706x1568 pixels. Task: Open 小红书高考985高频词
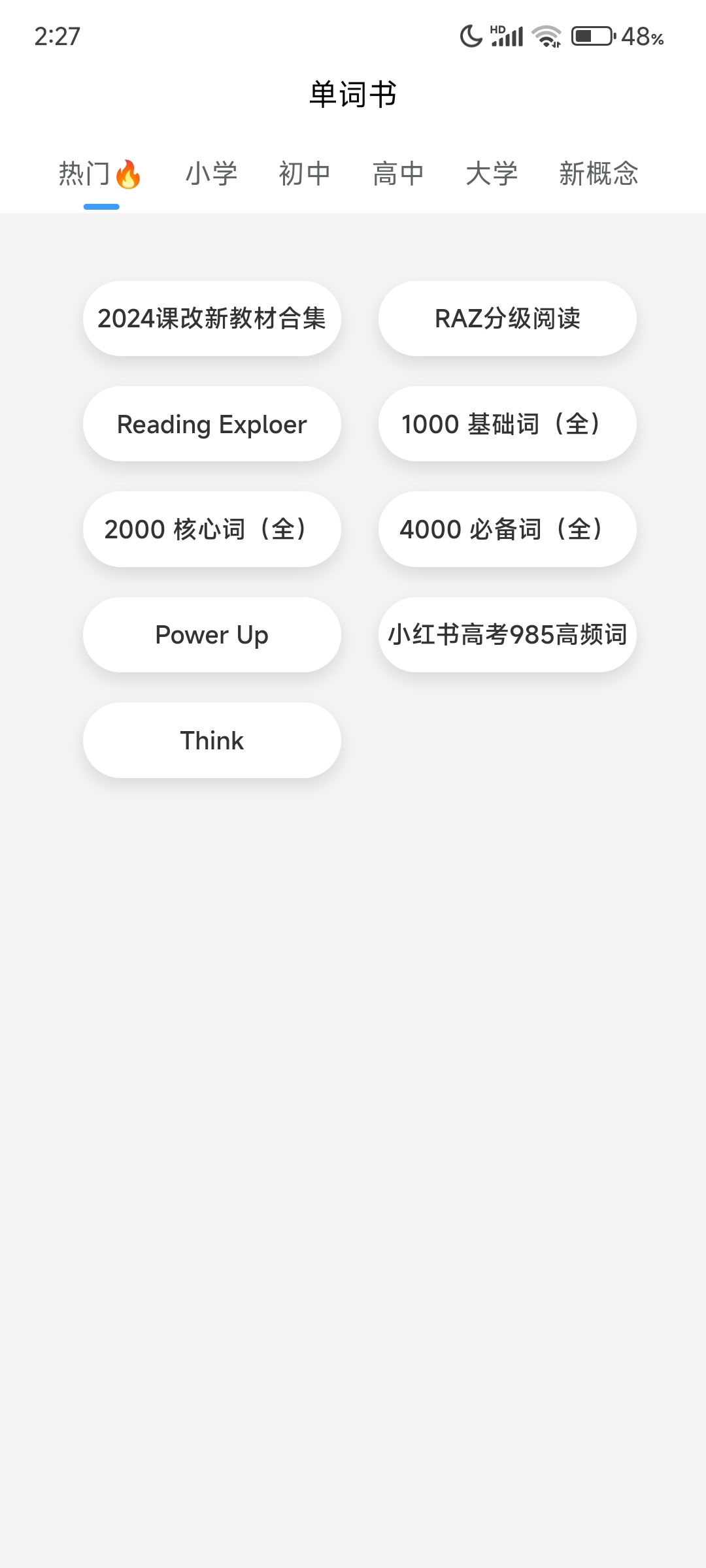tap(507, 635)
